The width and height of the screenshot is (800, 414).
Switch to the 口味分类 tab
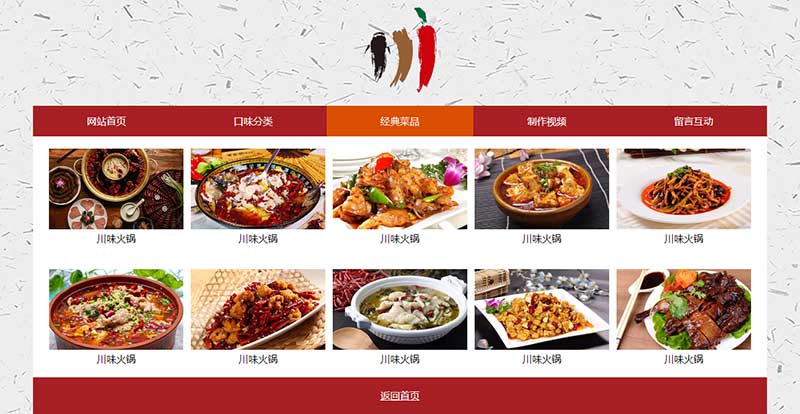coord(253,121)
